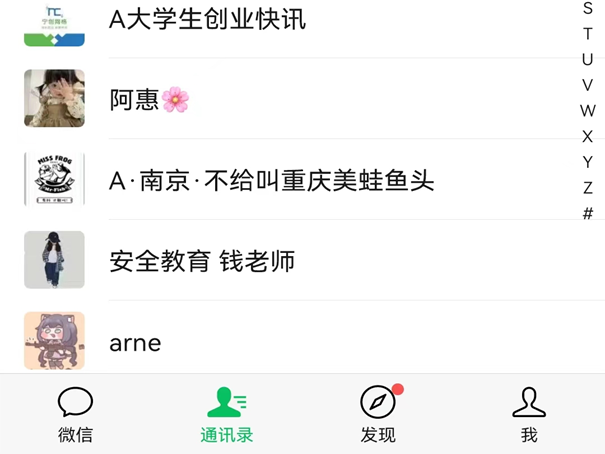Jump to letter X in index
Image resolution: width=605 pixels, height=454 pixels.
click(x=588, y=136)
